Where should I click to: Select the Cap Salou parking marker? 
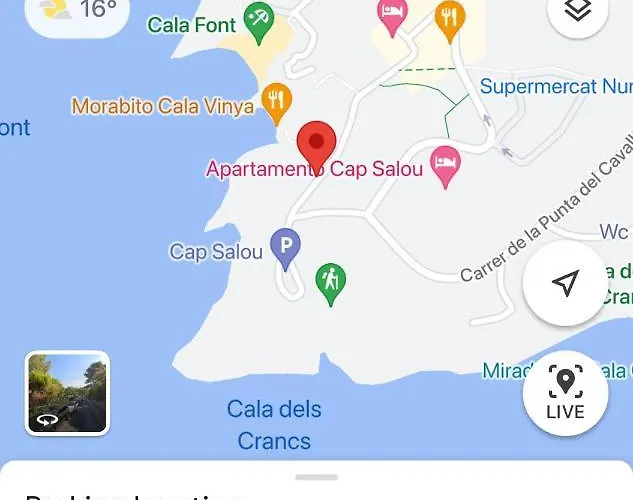(287, 247)
